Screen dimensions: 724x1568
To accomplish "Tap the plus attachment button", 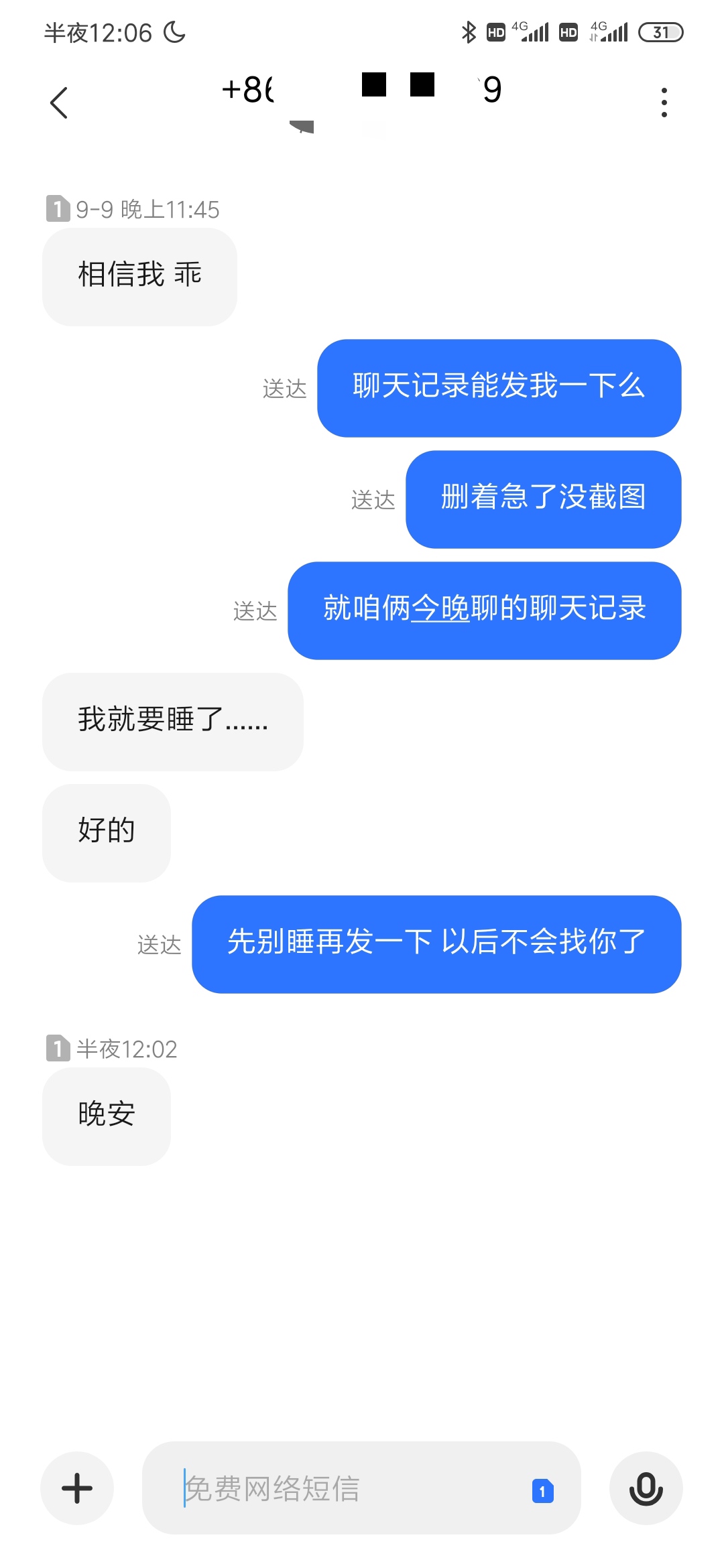I will point(77,1488).
